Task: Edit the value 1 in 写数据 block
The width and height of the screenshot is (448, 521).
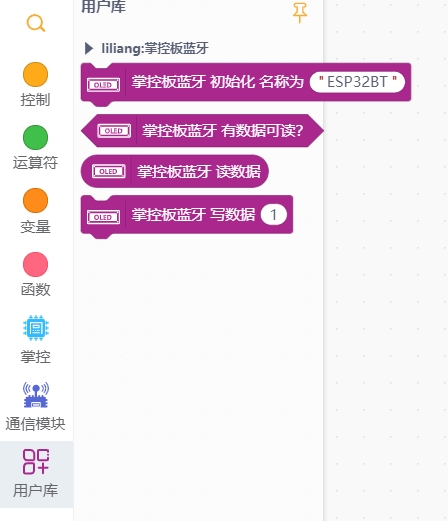Action: pos(274,215)
